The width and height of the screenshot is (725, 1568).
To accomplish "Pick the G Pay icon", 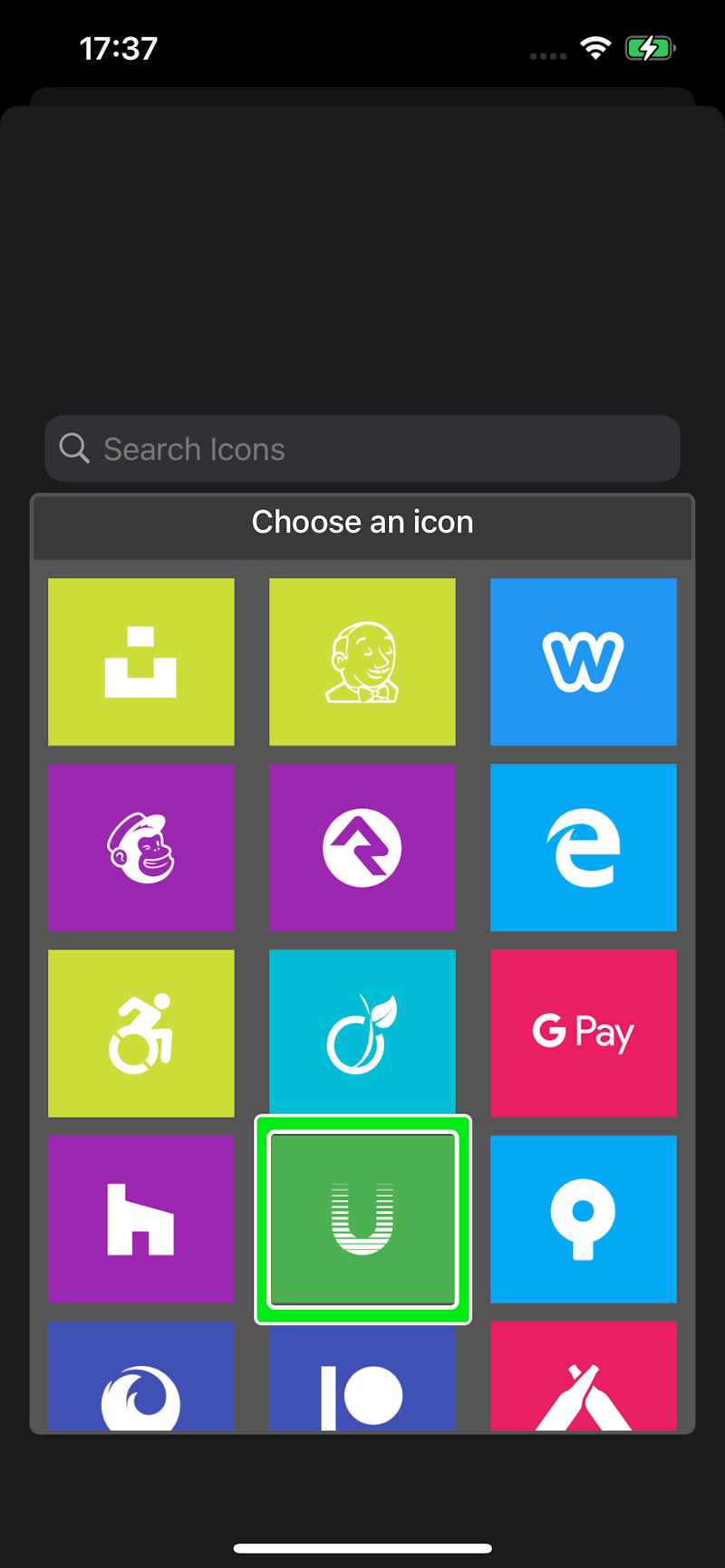I will (584, 1034).
